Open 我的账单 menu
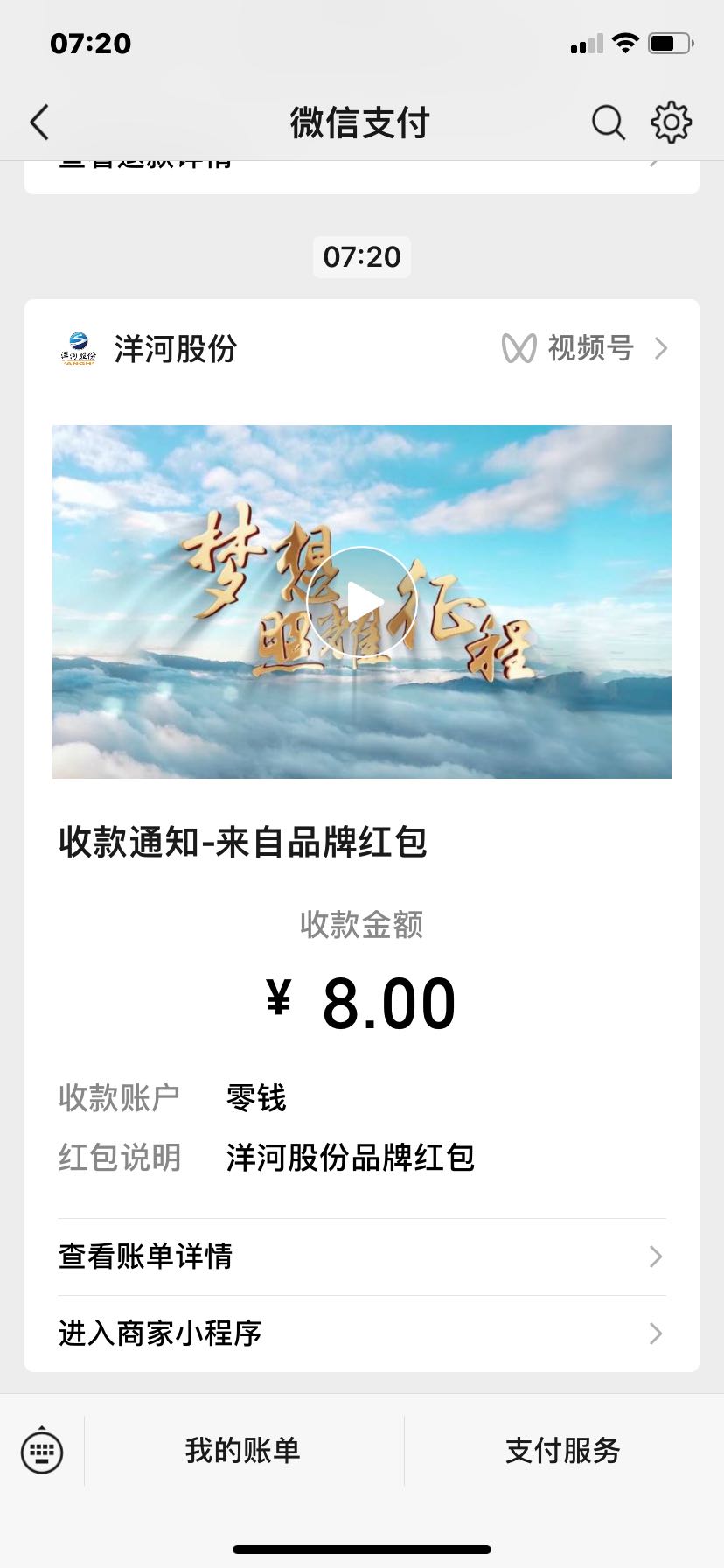The image size is (724, 1568). (x=243, y=1450)
